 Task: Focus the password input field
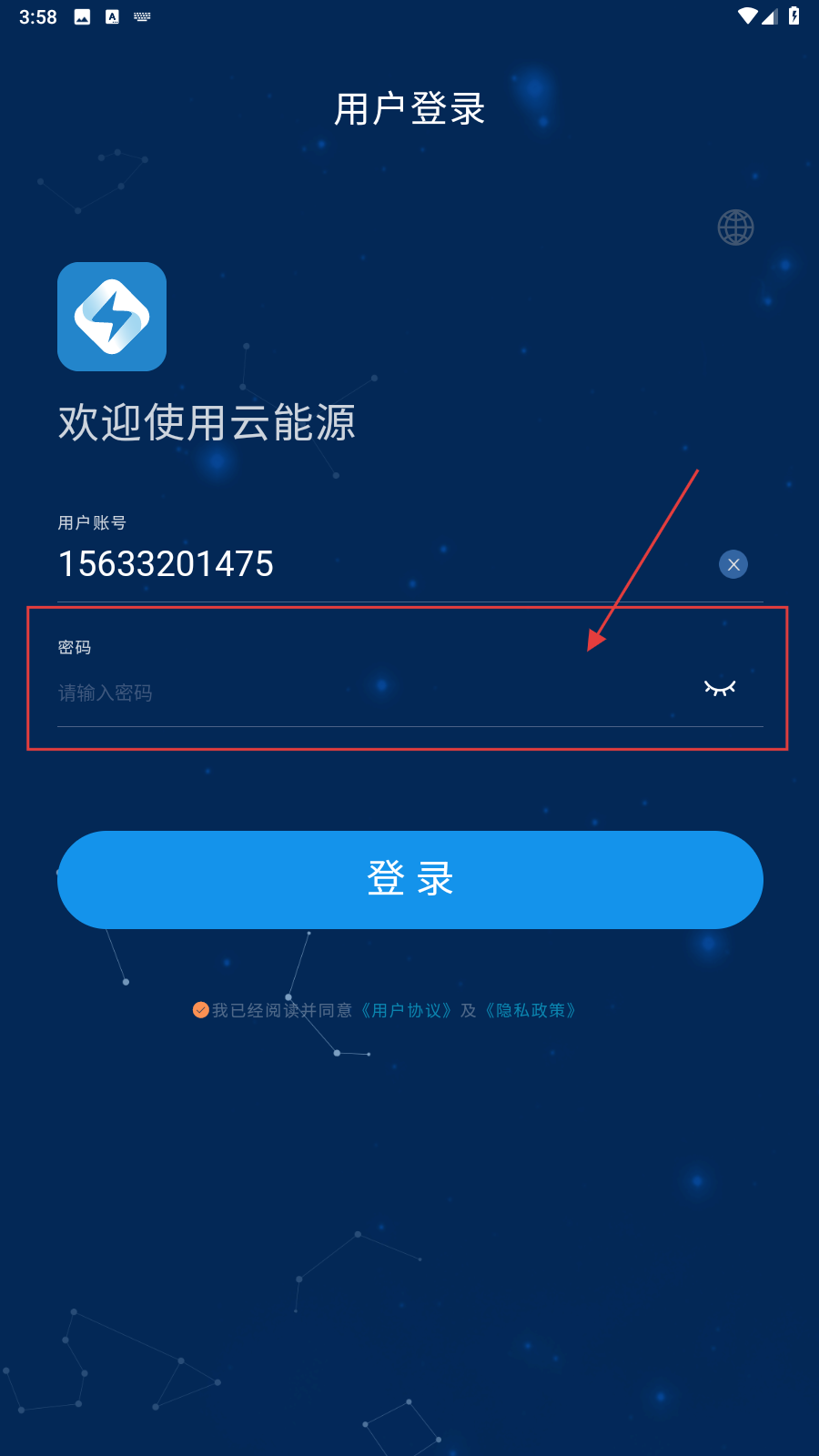click(x=364, y=693)
